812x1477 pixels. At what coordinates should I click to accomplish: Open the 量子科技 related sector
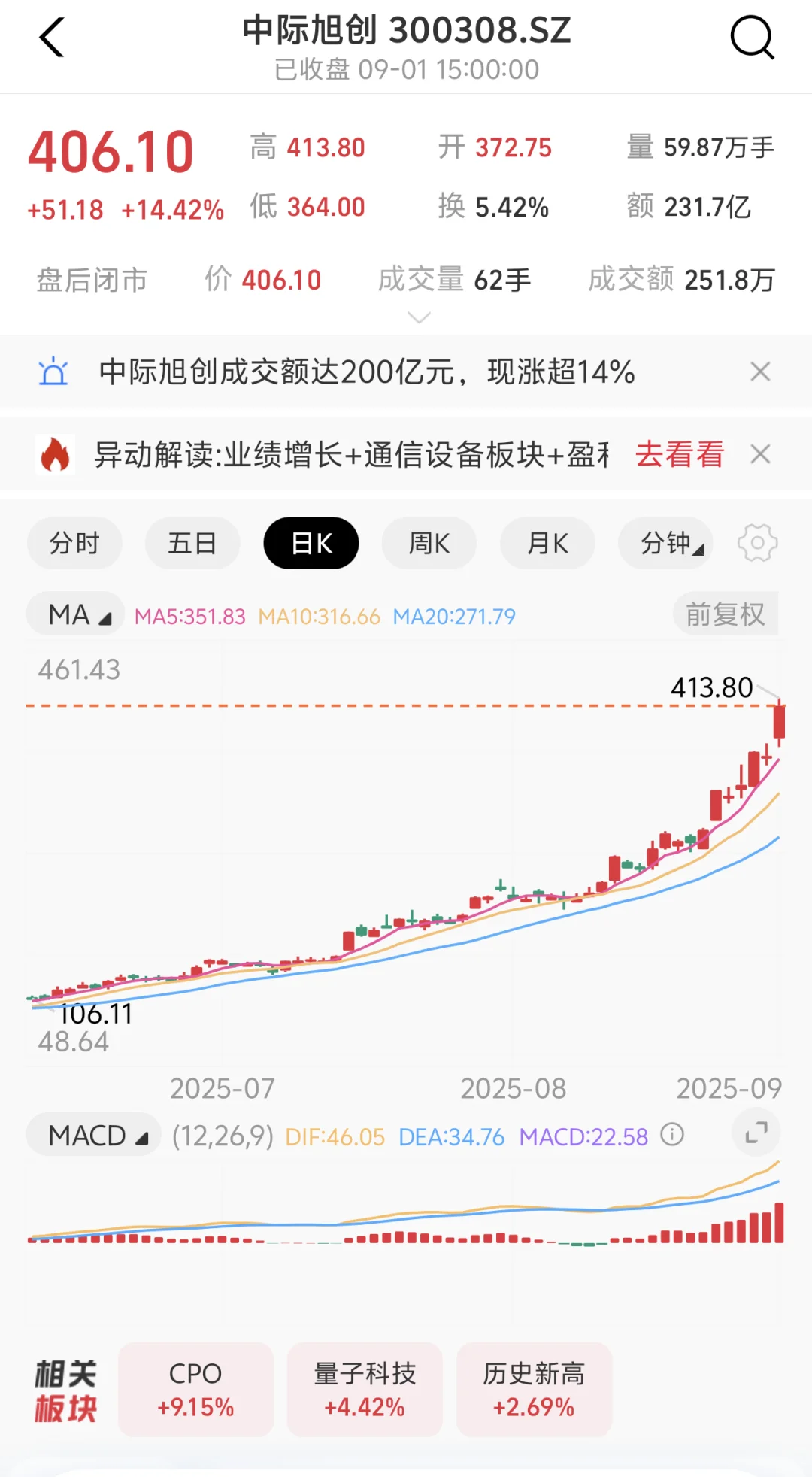[x=365, y=1389]
